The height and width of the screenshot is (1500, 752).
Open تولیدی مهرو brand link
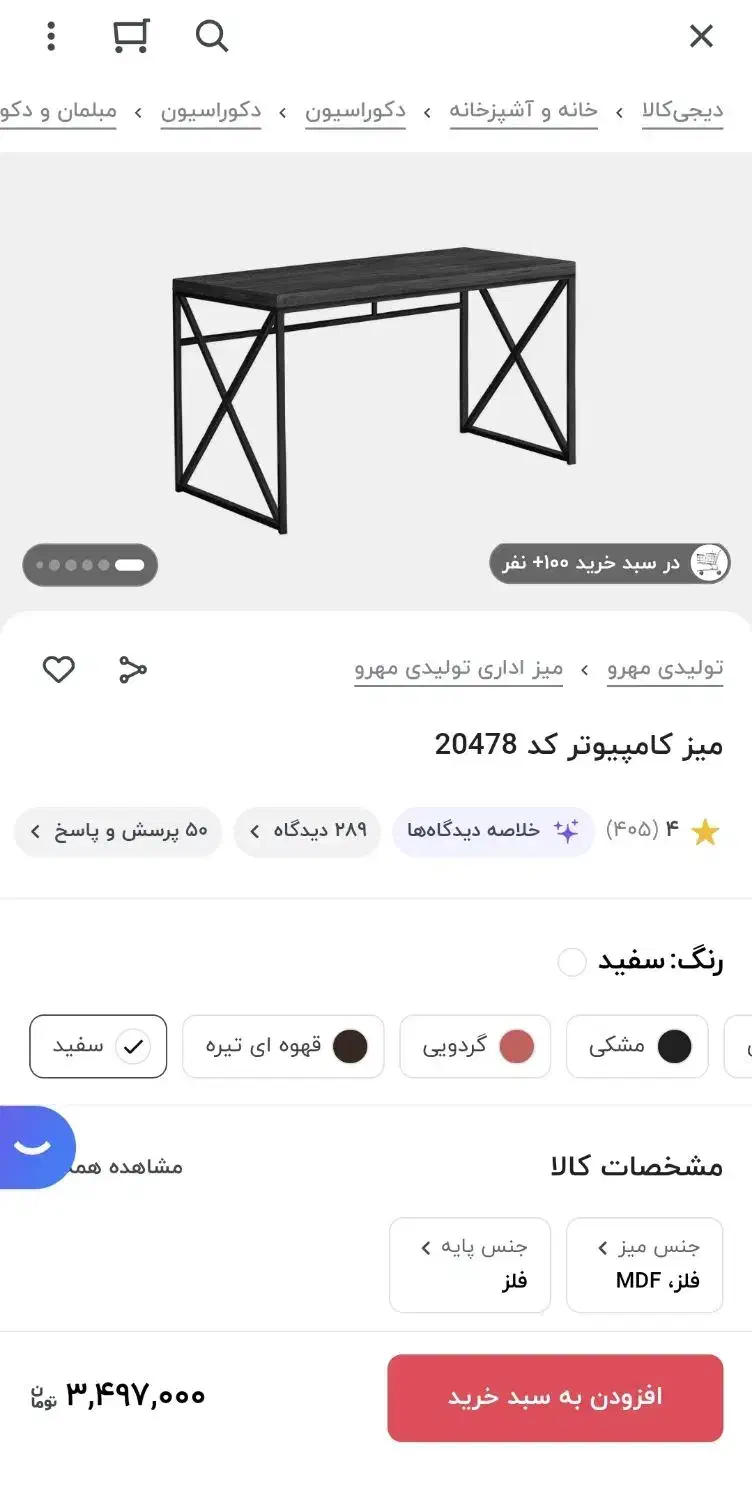[x=665, y=668]
